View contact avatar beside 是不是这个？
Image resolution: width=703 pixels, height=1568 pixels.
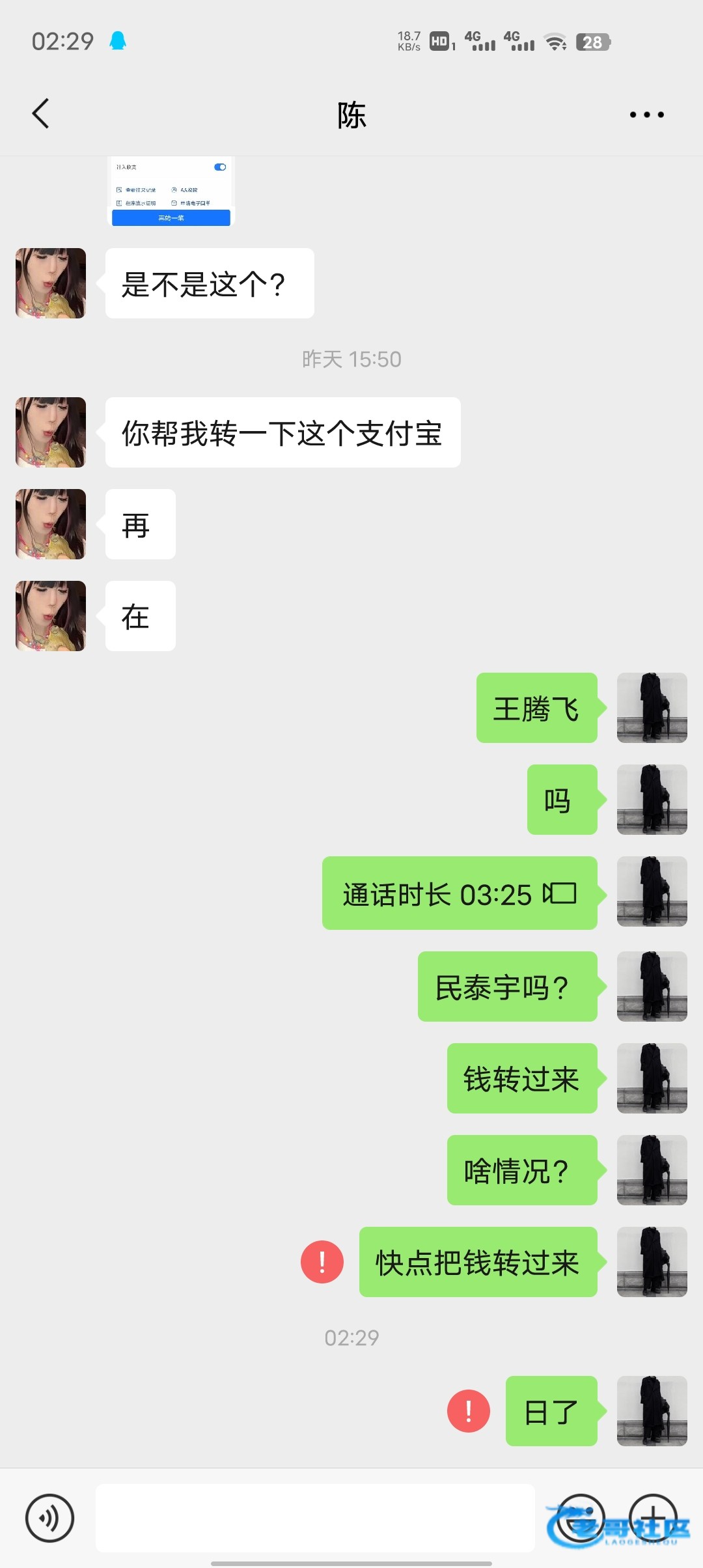(51, 283)
